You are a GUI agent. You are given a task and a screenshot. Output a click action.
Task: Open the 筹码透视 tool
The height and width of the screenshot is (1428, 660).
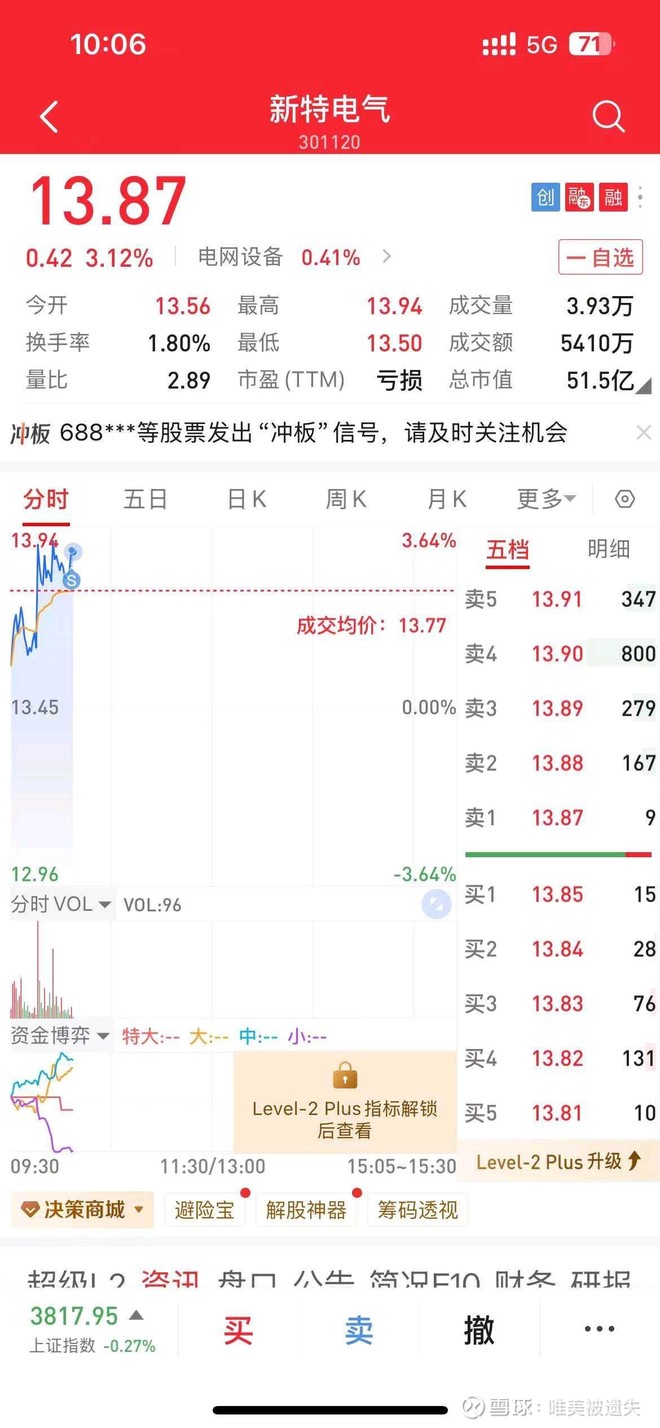point(418,1210)
